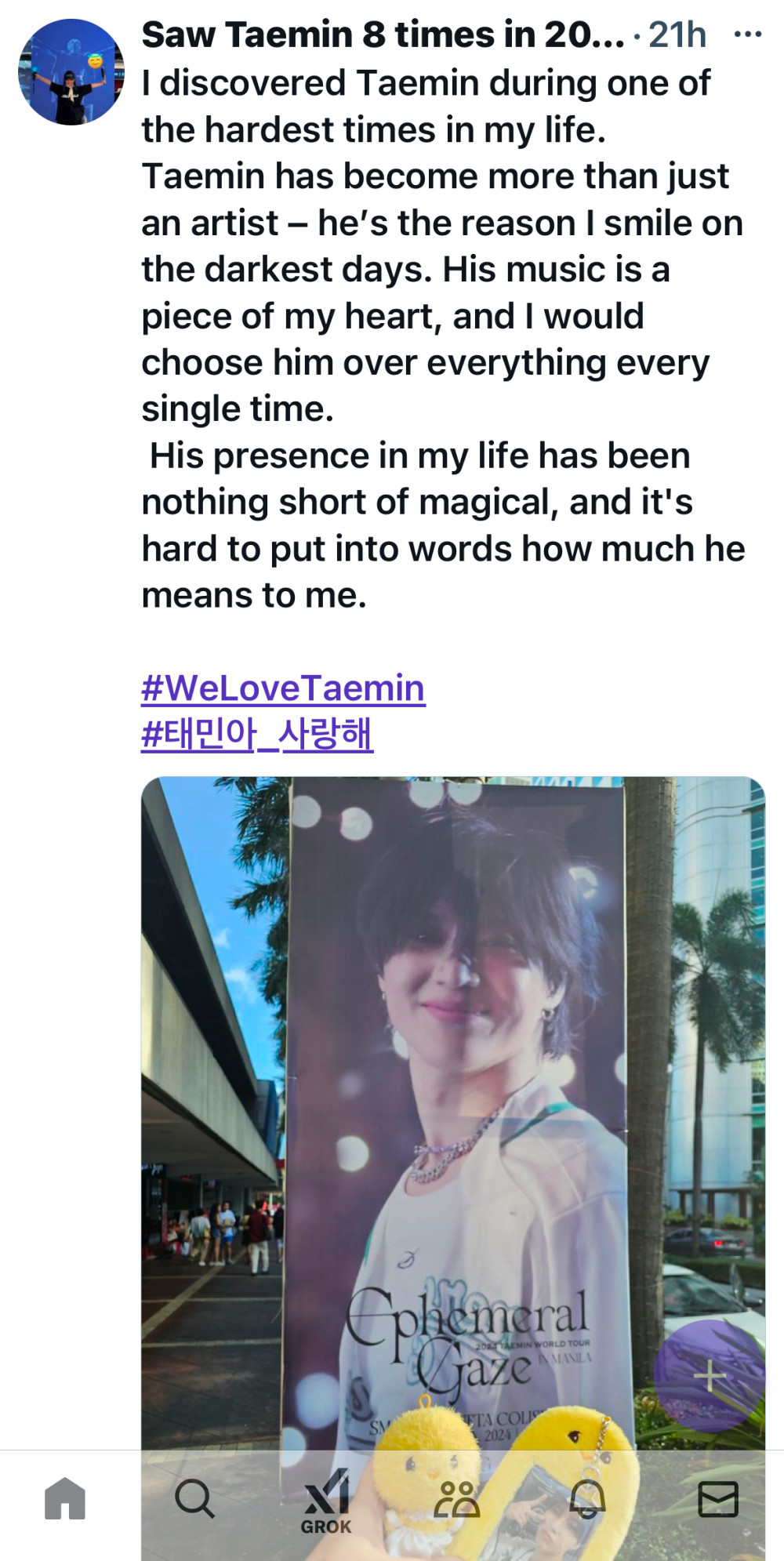784x1561 pixels.
Task: Open the Communities tab
Action: click(x=456, y=1498)
